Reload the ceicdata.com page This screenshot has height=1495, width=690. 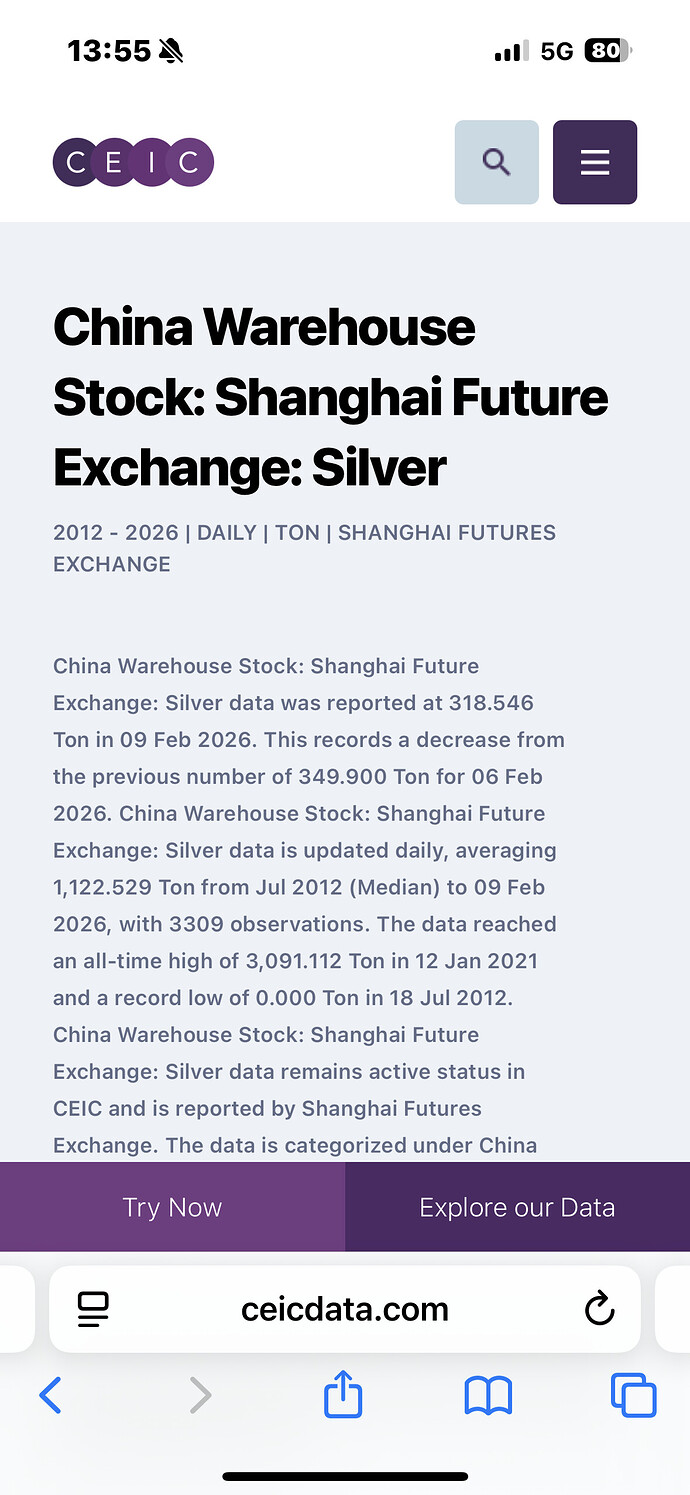(x=599, y=1309)
